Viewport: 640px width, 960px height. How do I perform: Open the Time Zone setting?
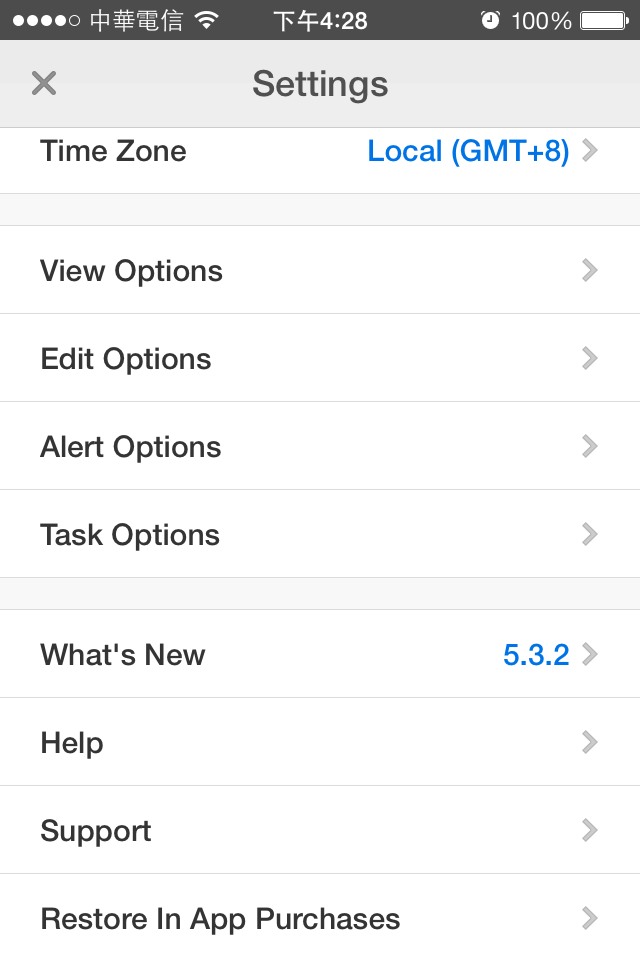coord(320,152)
